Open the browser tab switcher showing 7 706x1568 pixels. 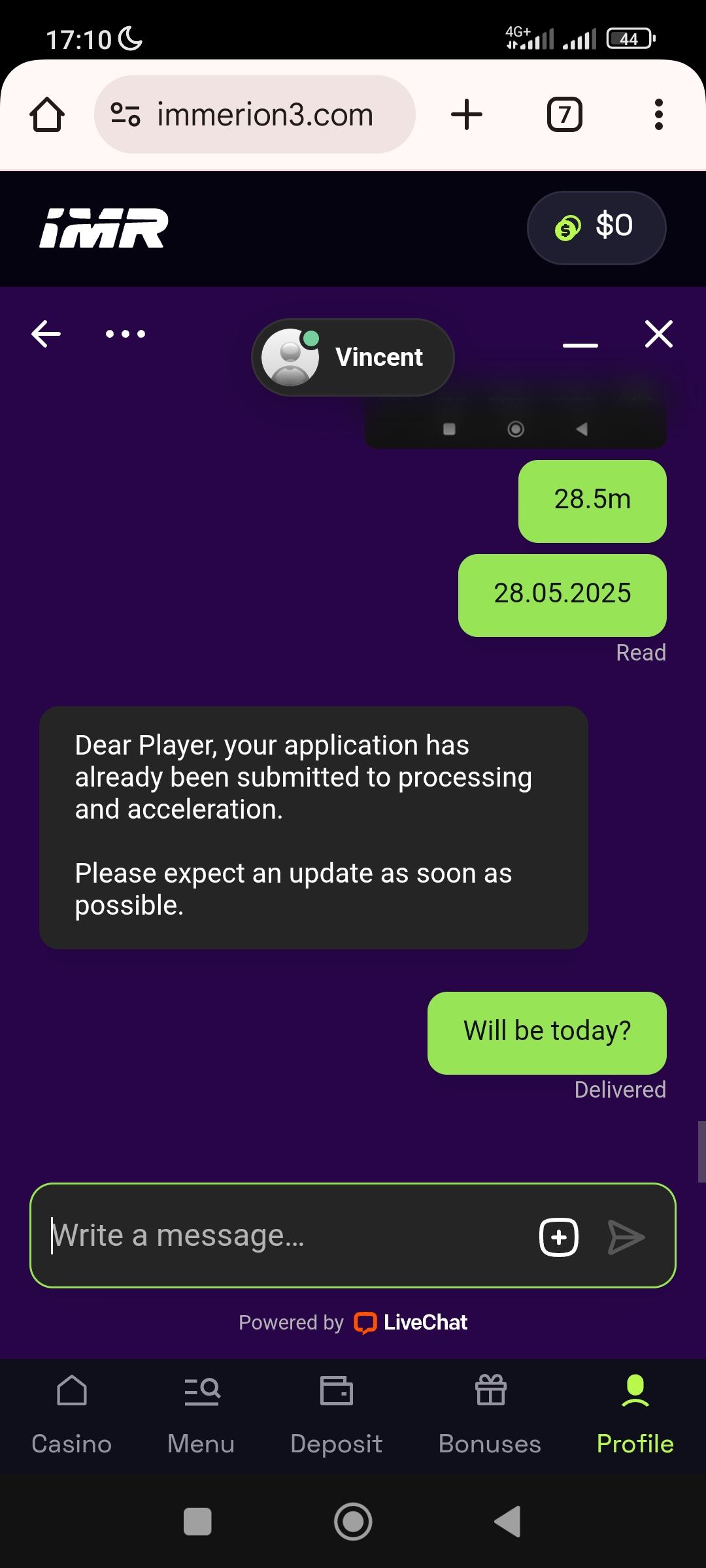(x=564, y=115)
